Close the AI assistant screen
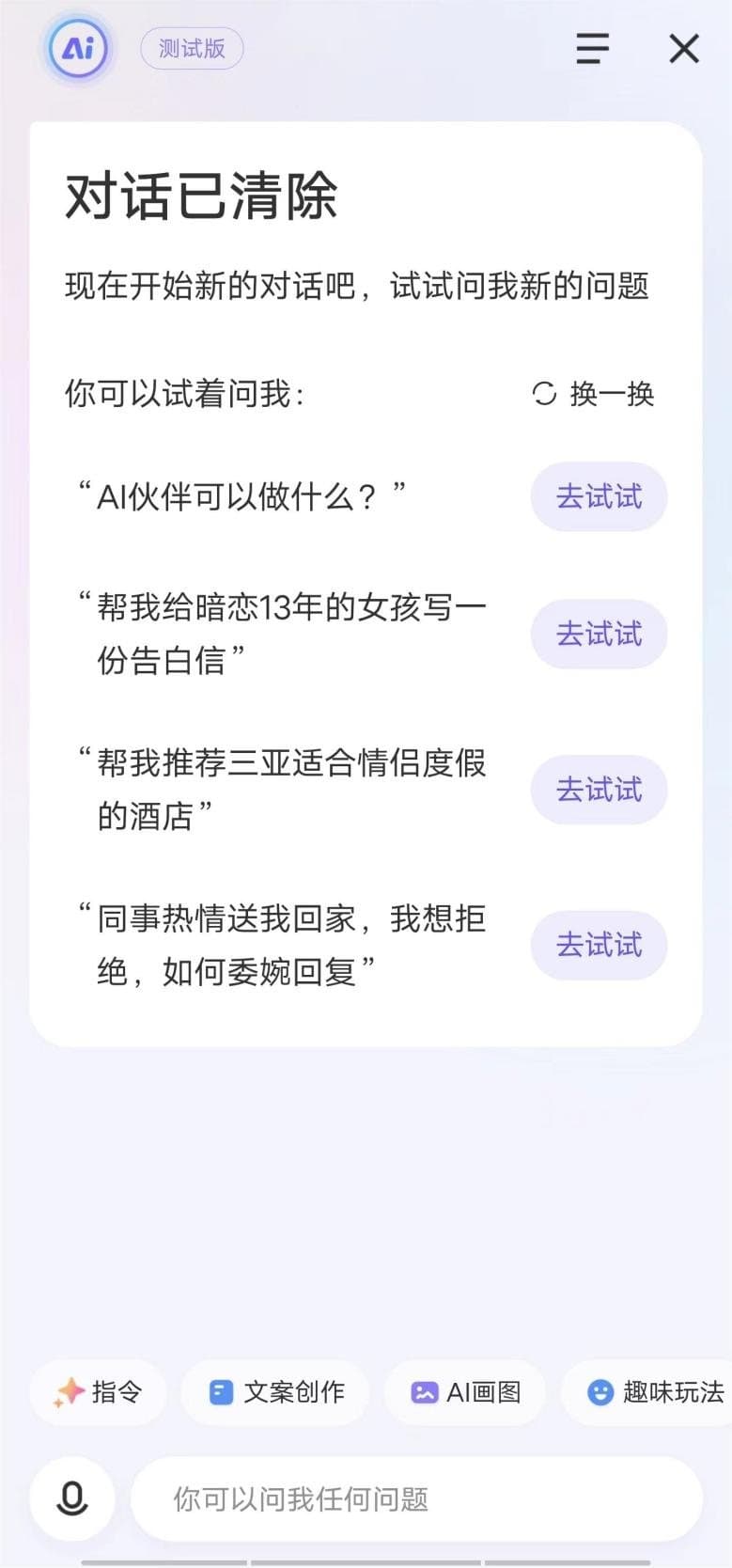 click(x=684, y=48)
